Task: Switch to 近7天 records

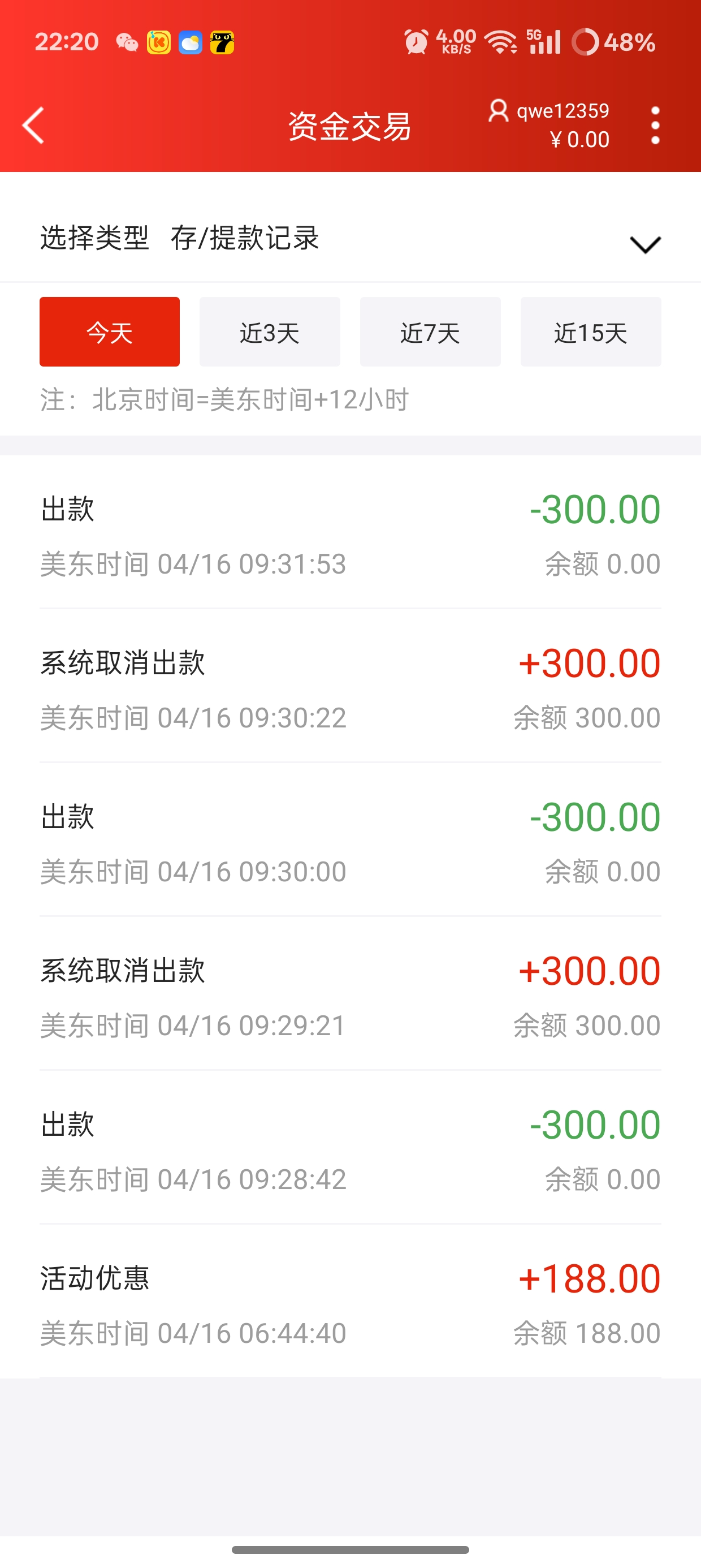Action: (x=430, y=331)
